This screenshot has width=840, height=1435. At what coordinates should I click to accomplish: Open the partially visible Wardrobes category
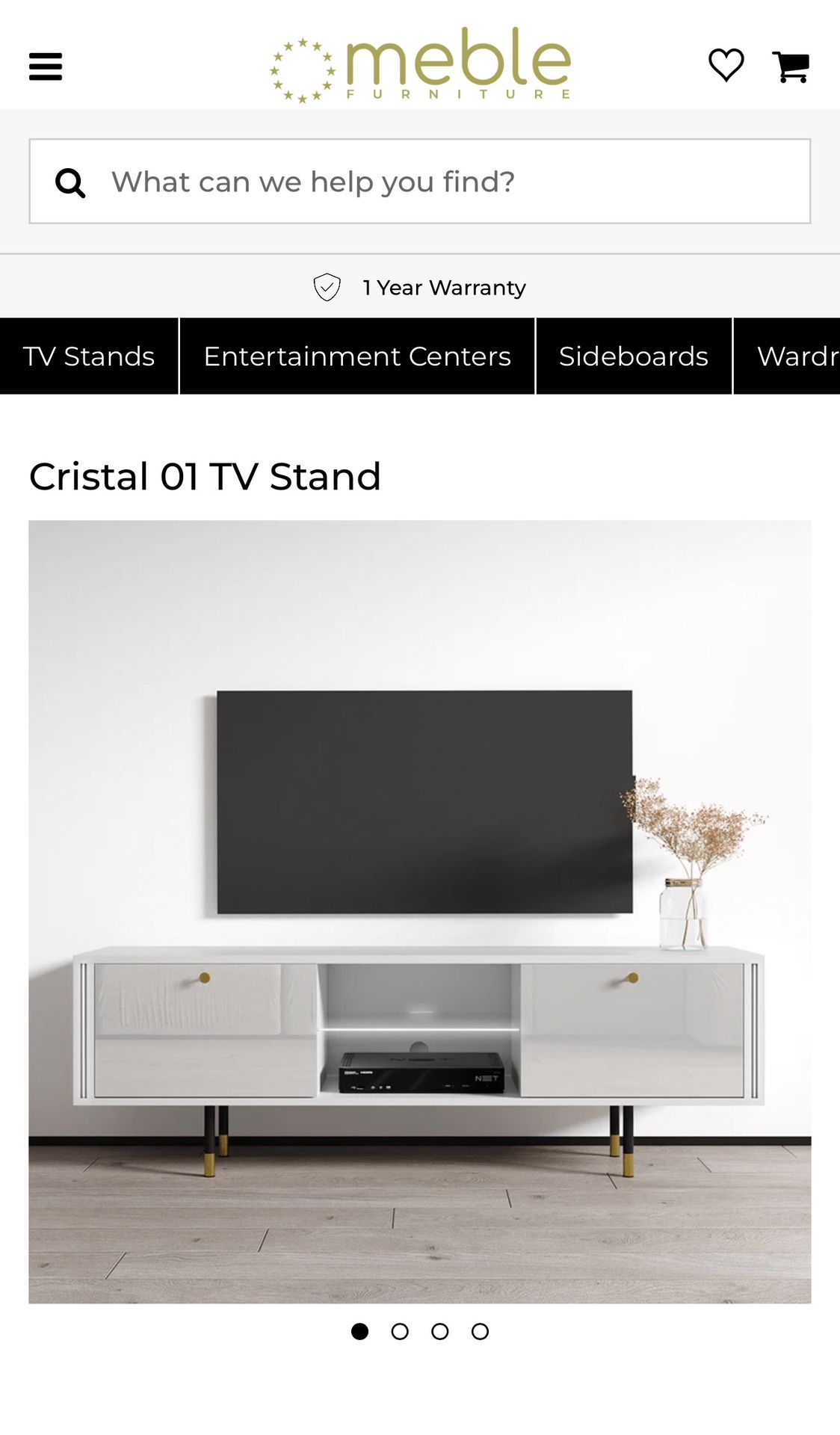794,356
